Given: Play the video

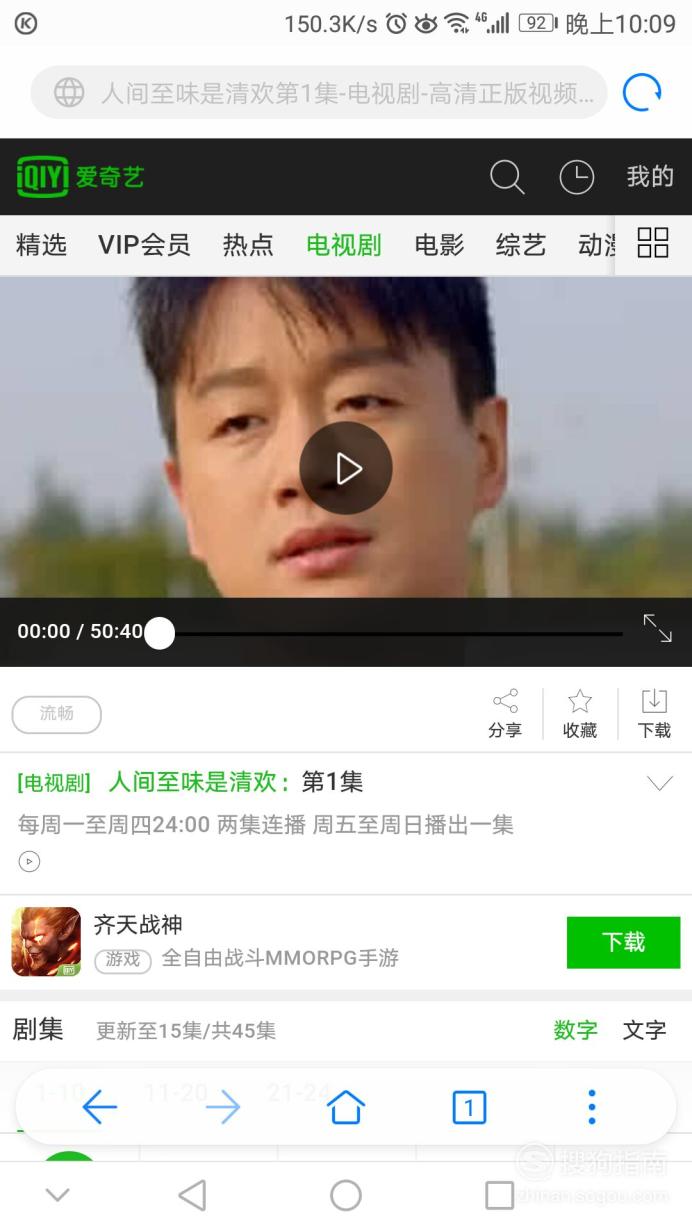Looking at the screenshot, I should [346, 468].
